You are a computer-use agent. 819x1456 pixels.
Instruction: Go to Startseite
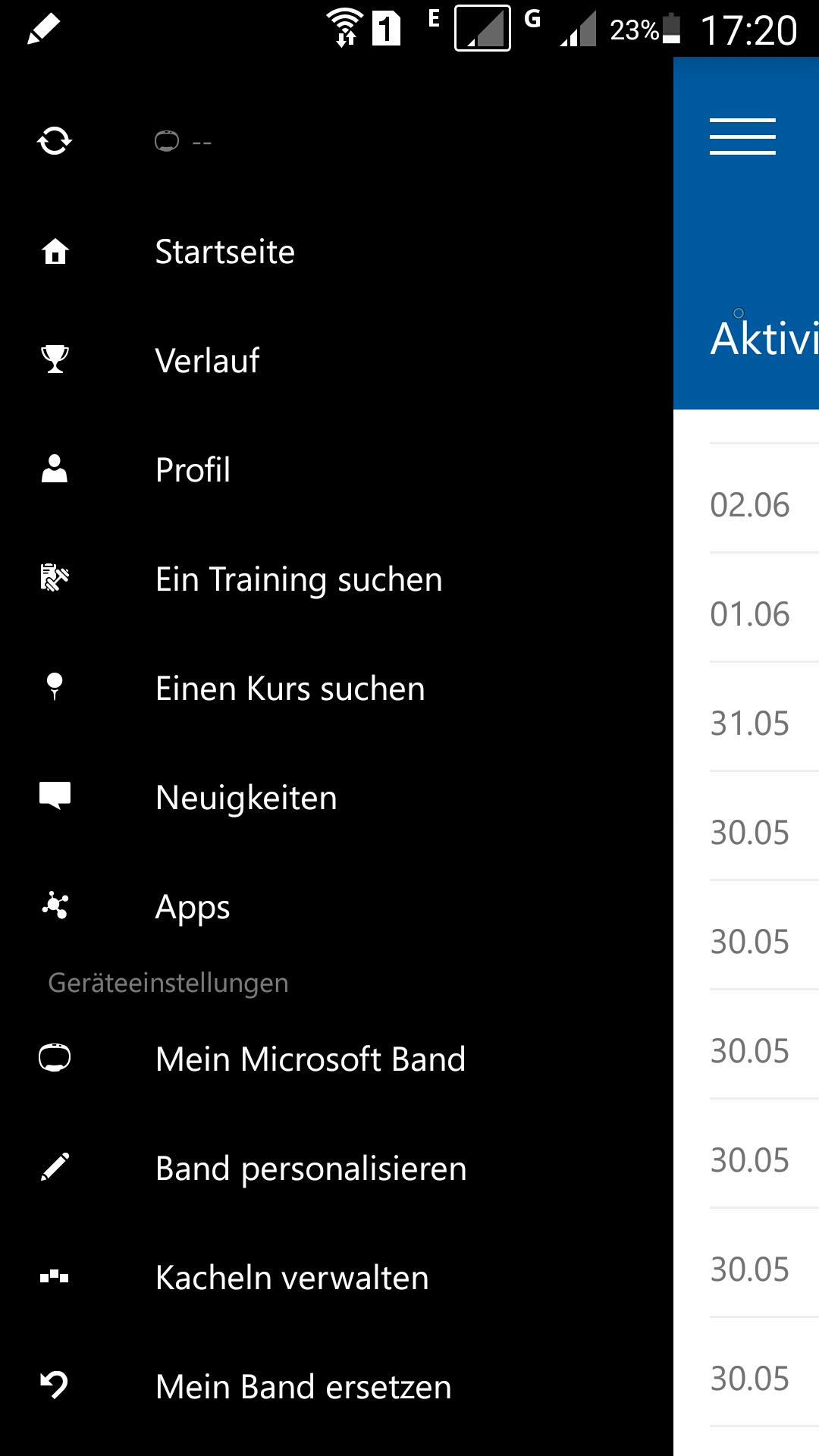pyautogui.click(x=224, y=252)
